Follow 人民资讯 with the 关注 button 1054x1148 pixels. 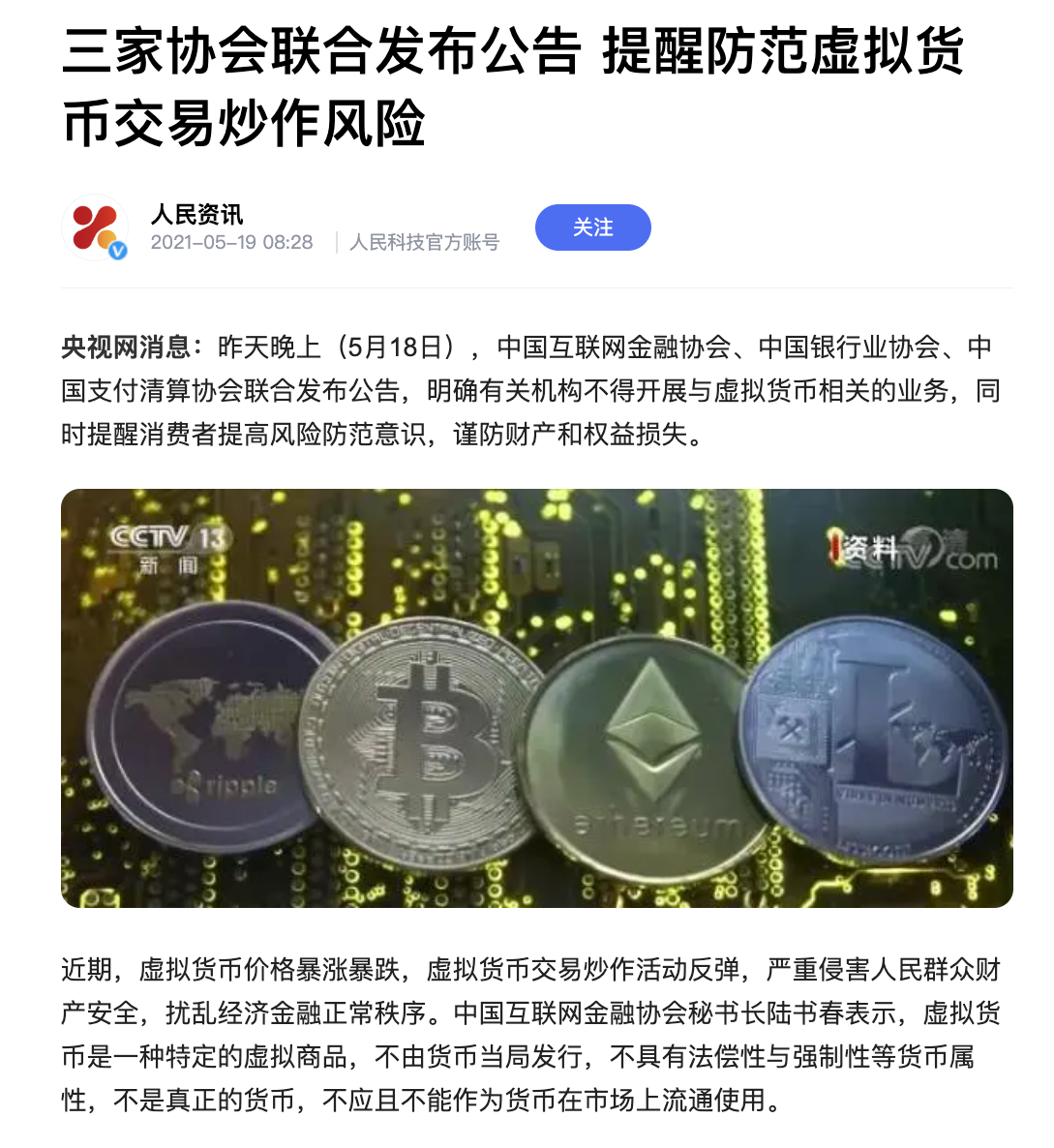(x=592, y=227)
